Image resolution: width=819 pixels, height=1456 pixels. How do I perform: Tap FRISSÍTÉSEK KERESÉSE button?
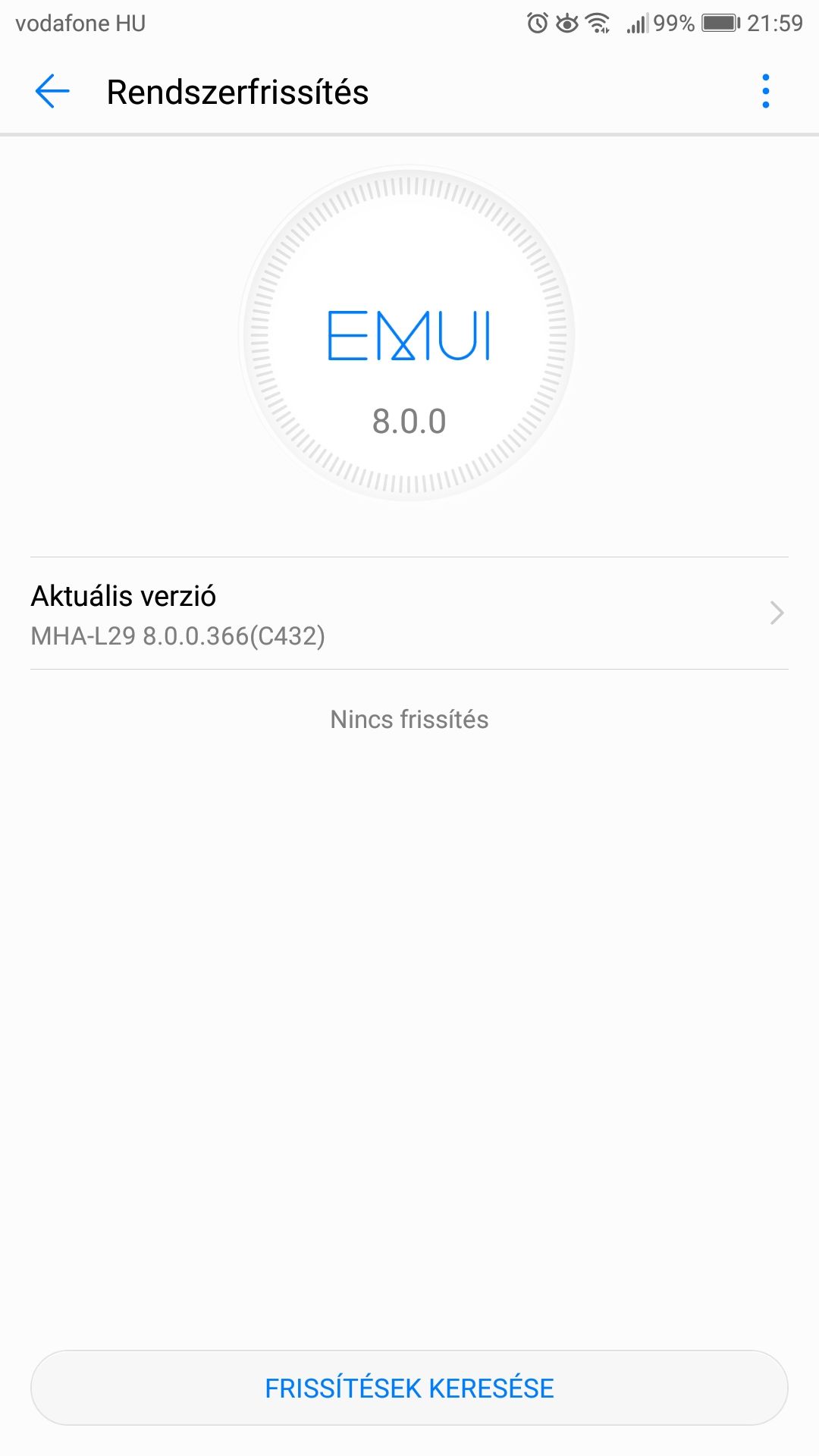[x=409, y=1388]
